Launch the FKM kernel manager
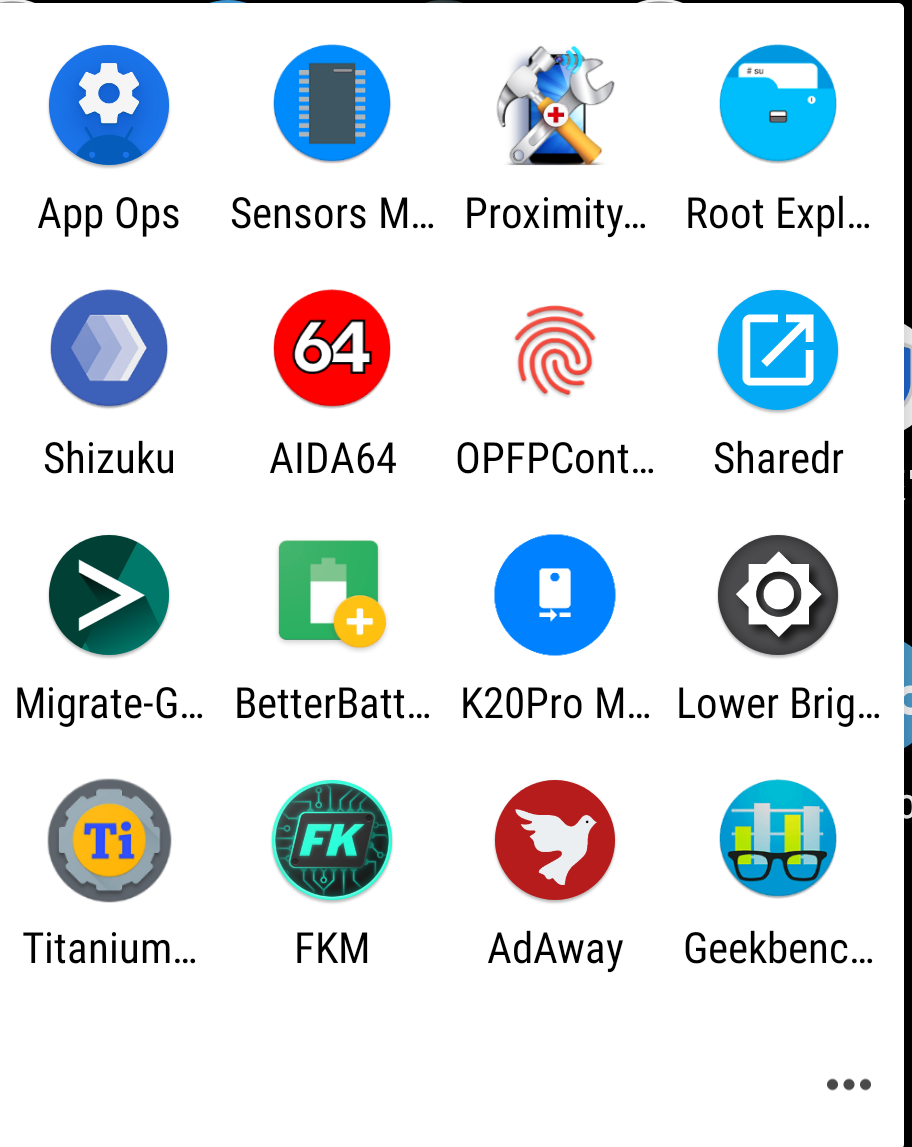Screen dimensions: 912x1147 [331, 840]
